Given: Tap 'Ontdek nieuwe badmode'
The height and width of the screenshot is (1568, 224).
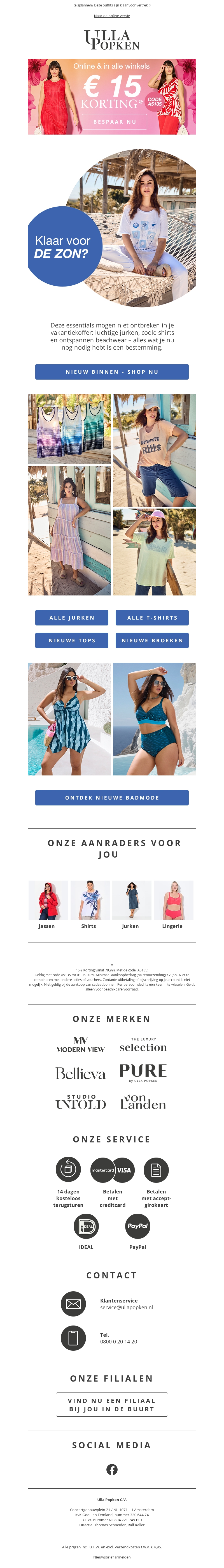Looking at the screenshot, I should pyautogui.click(x=112, y=797).
